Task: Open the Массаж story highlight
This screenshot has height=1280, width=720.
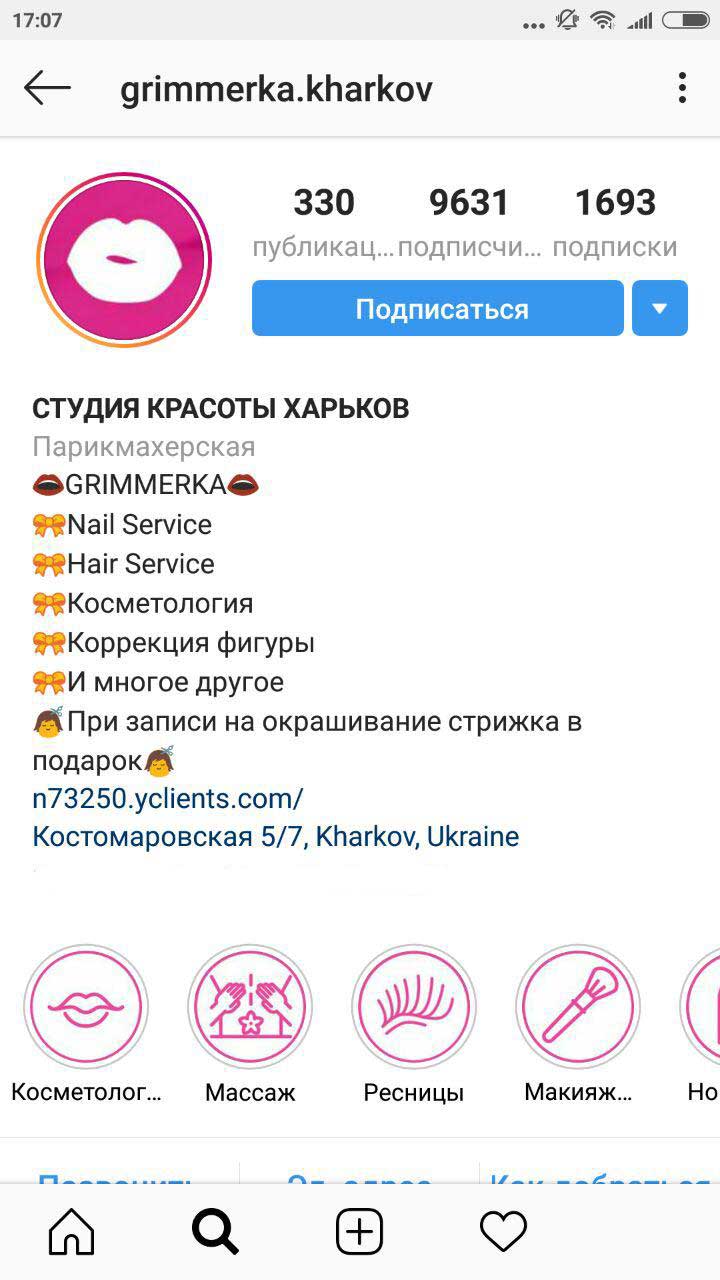Action: click(x=250, y=1024)
